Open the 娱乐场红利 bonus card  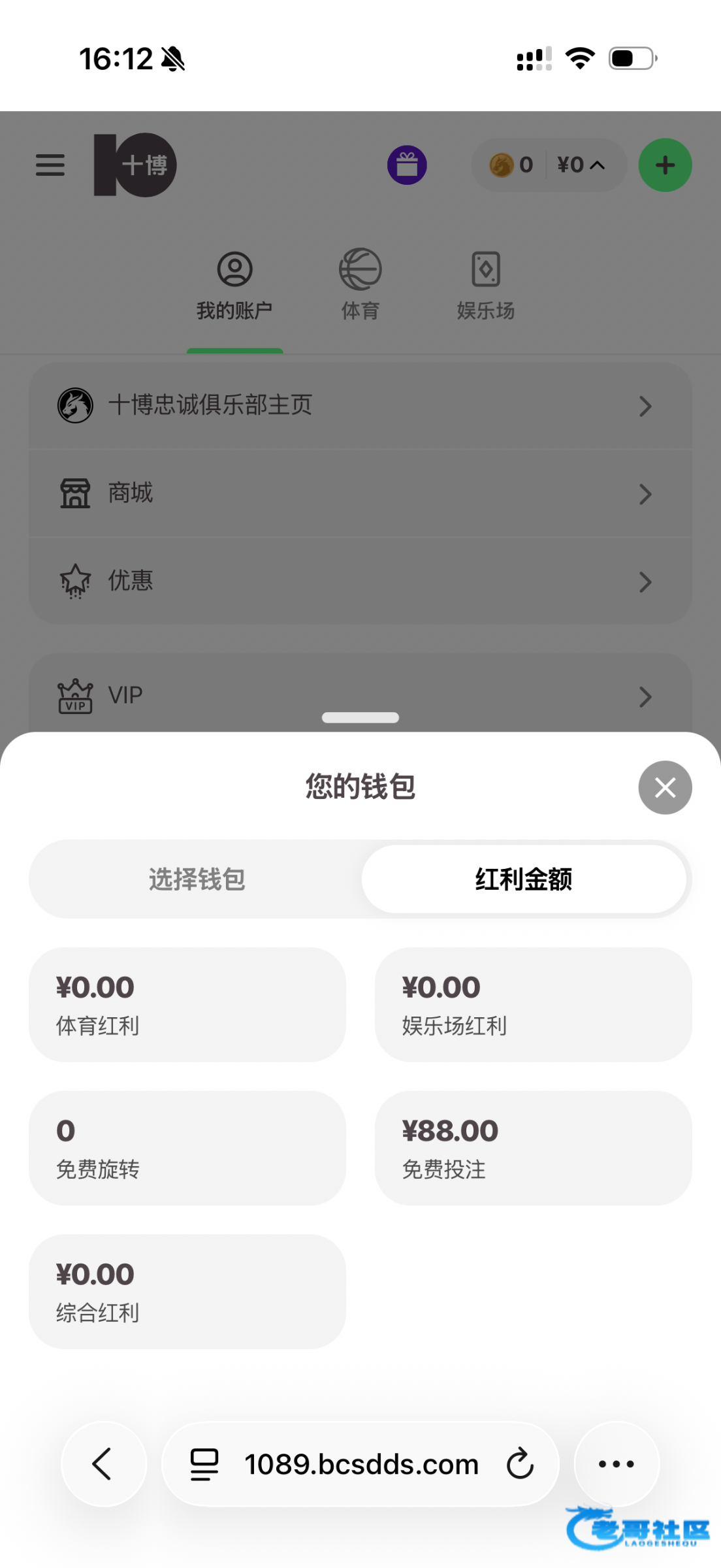pyautogui.click(x=533, y=1004)
